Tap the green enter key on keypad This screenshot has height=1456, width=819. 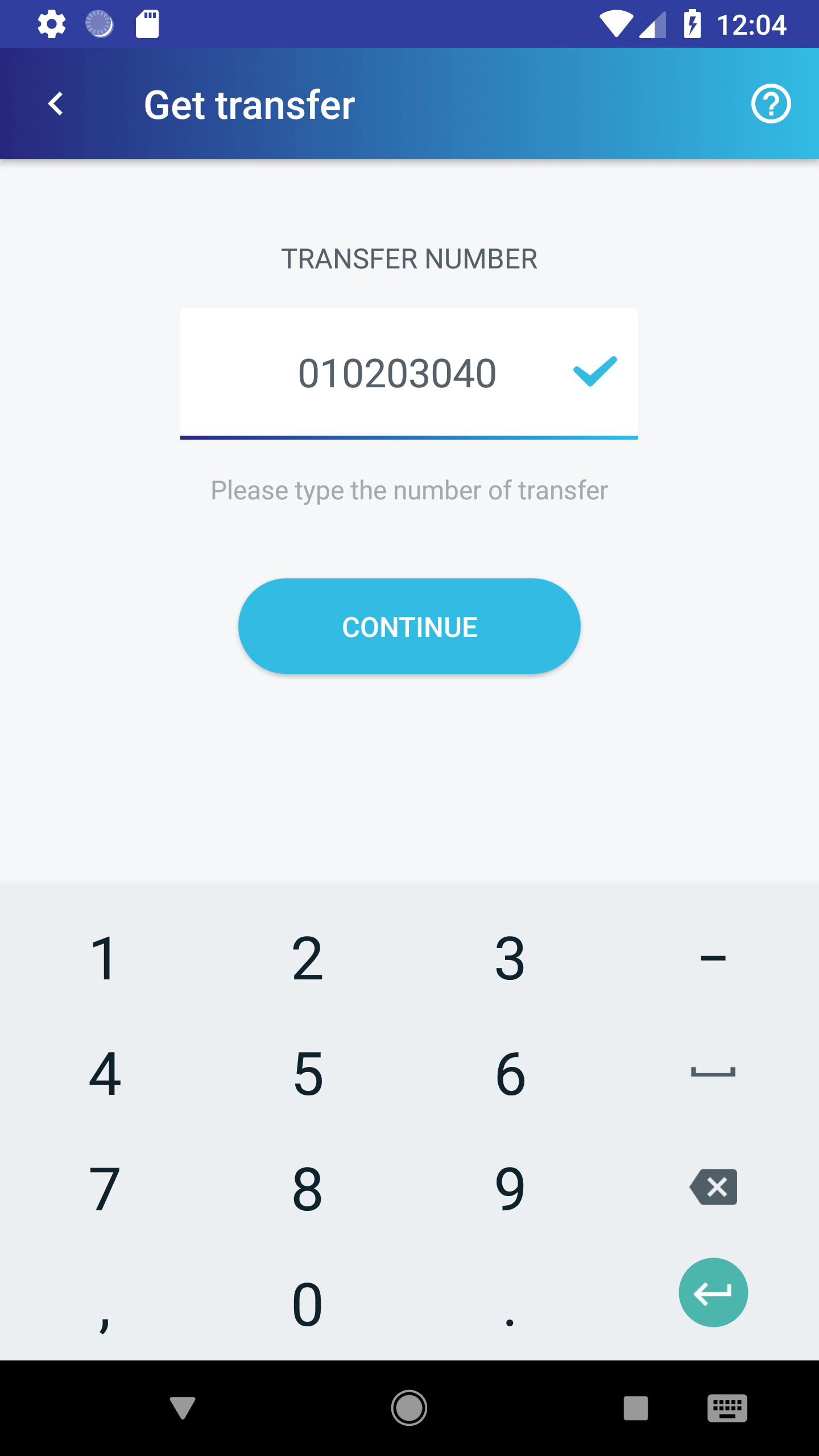pos(713,1293)
